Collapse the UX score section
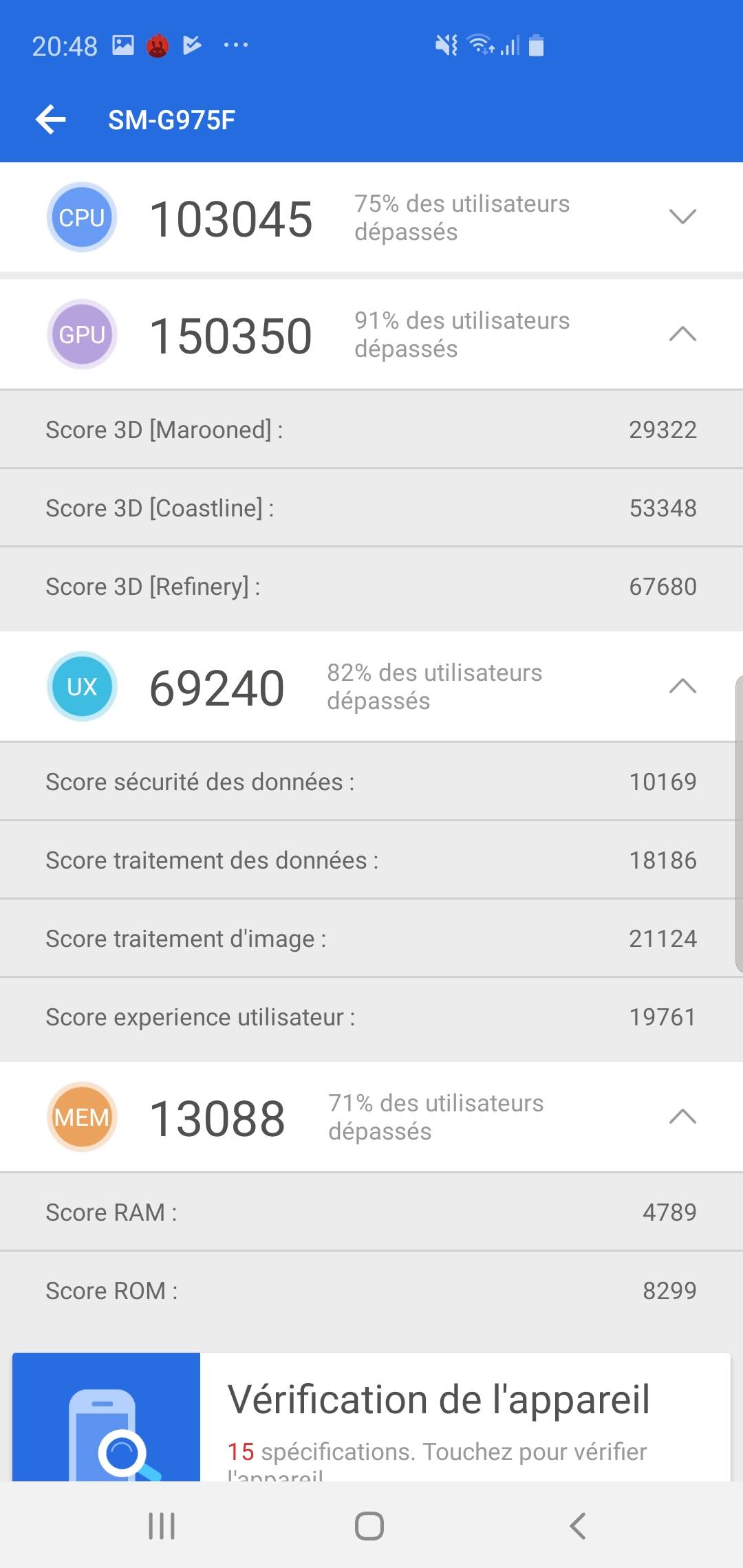Screen dimensions: 743x1568 682,686
